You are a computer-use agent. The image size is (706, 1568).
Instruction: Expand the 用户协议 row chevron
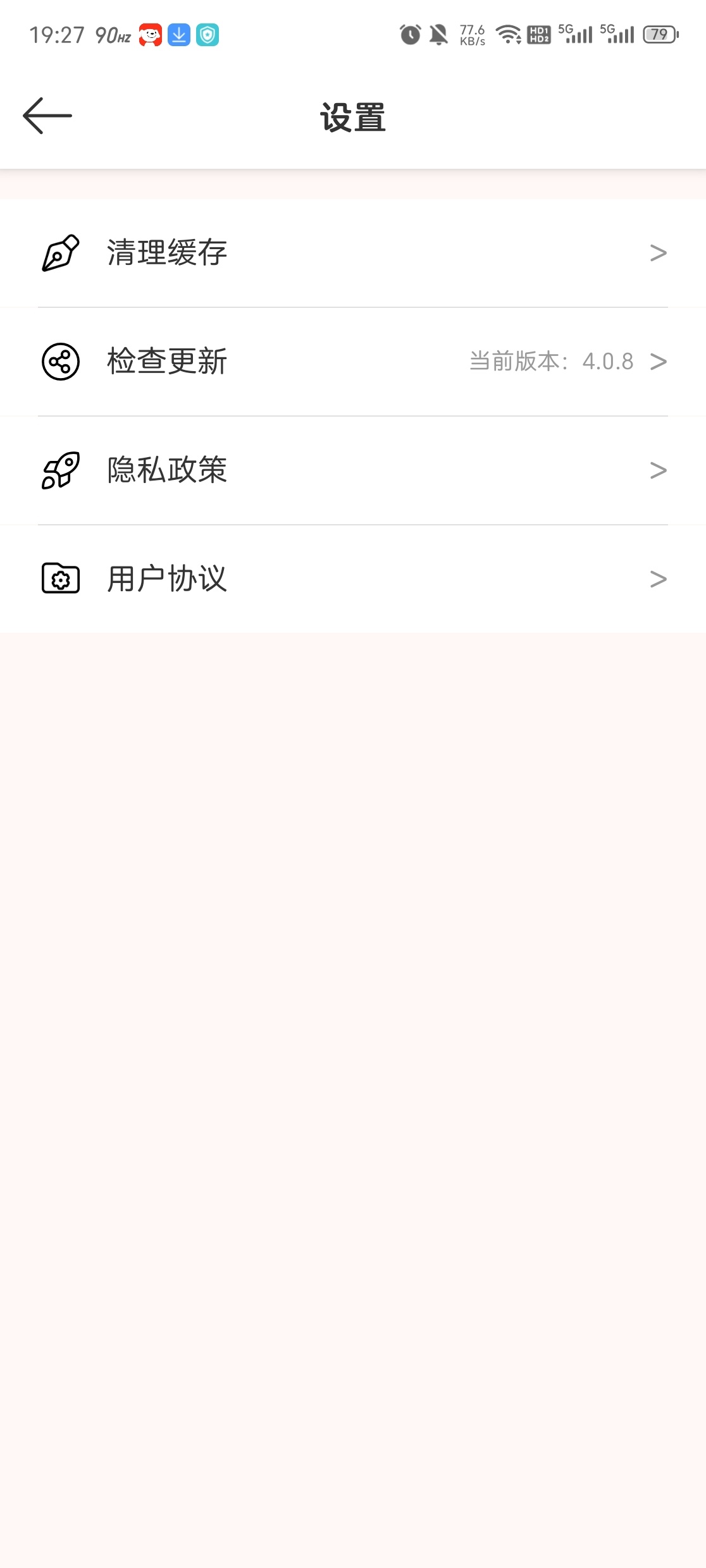658,579
